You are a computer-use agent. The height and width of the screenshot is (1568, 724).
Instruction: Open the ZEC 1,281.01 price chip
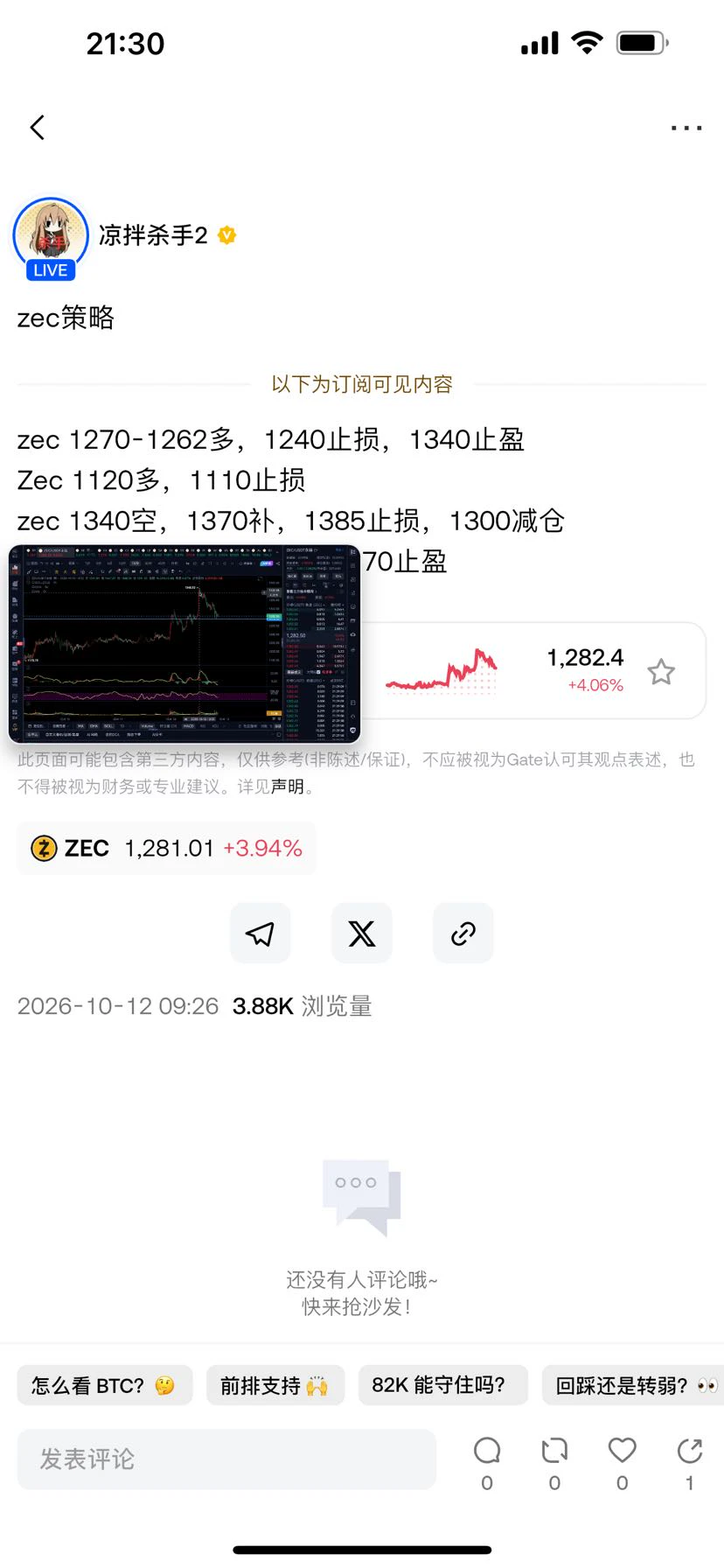pyautogui.click(x=166, y=848)
